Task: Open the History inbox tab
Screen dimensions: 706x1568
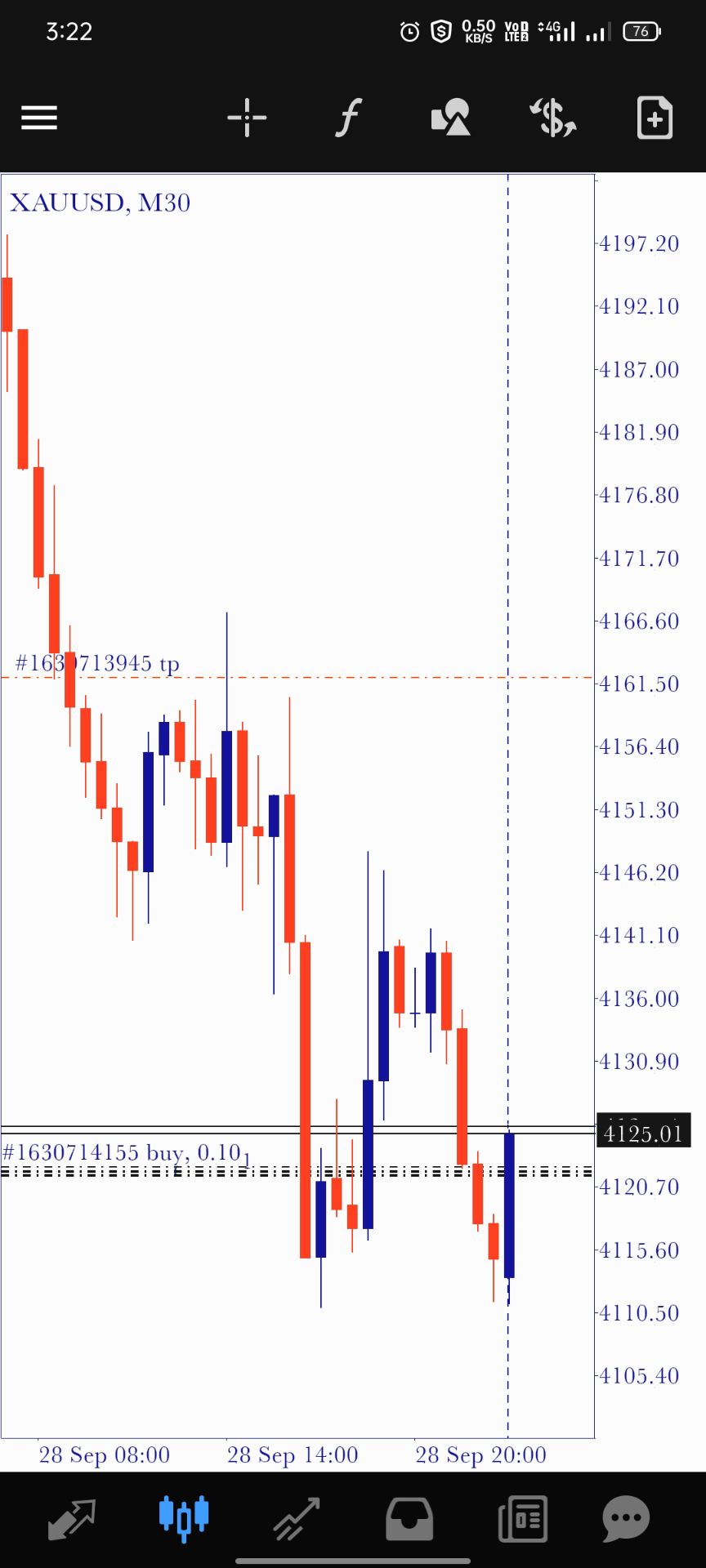Action: pos(409,1520)
